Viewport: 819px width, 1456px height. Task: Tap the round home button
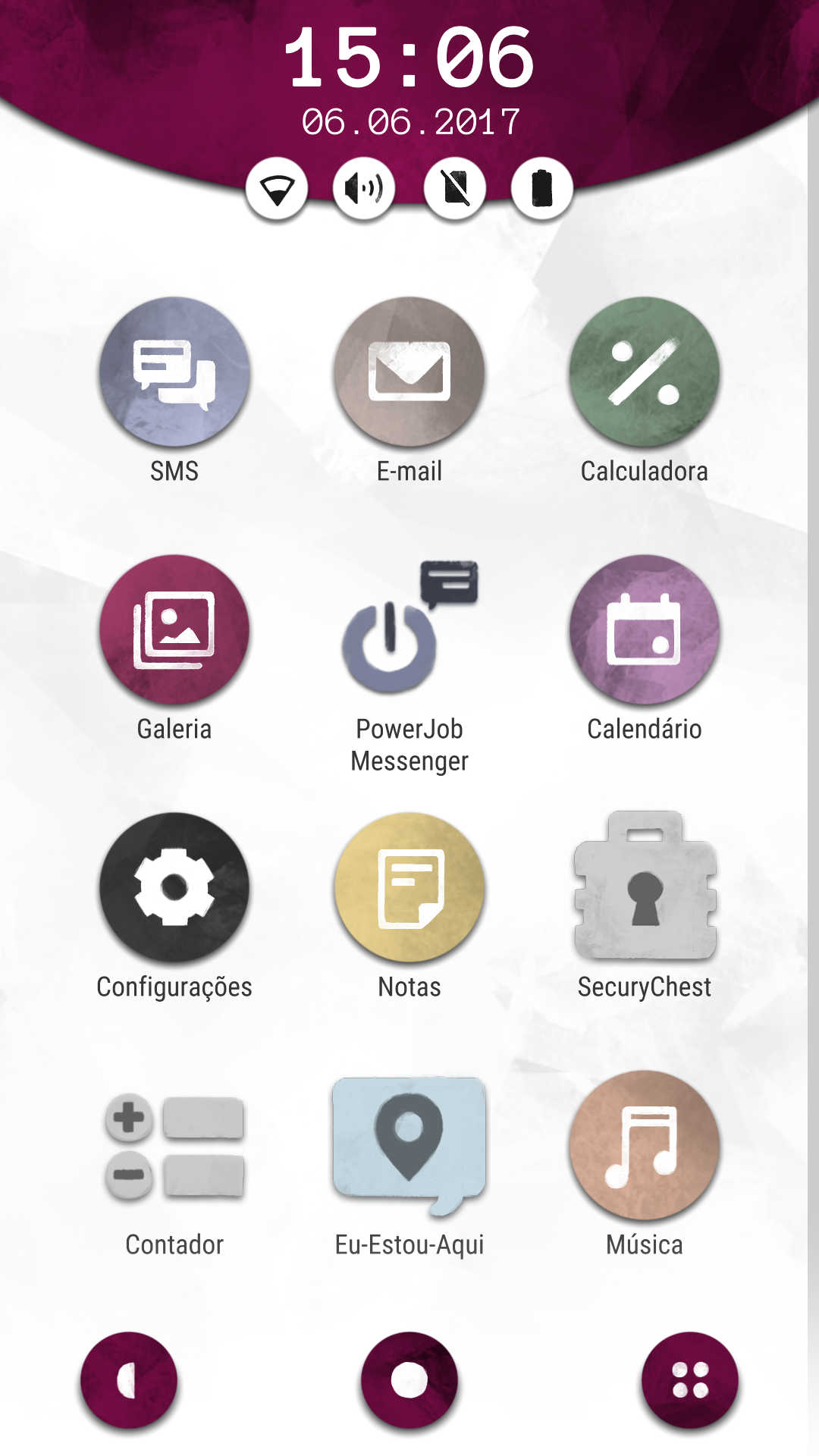click(x=409, y=1380)
